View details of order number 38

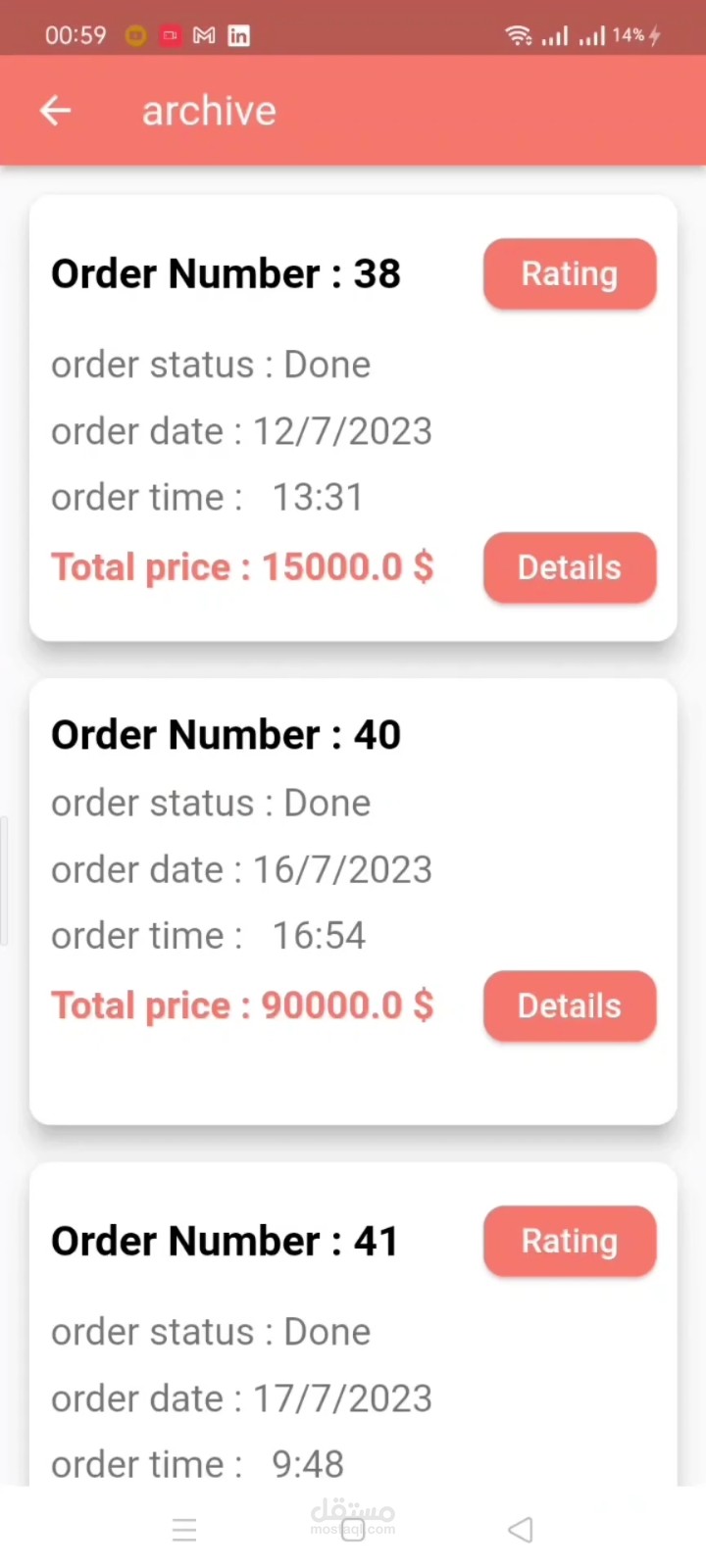[x=569, y=567]
